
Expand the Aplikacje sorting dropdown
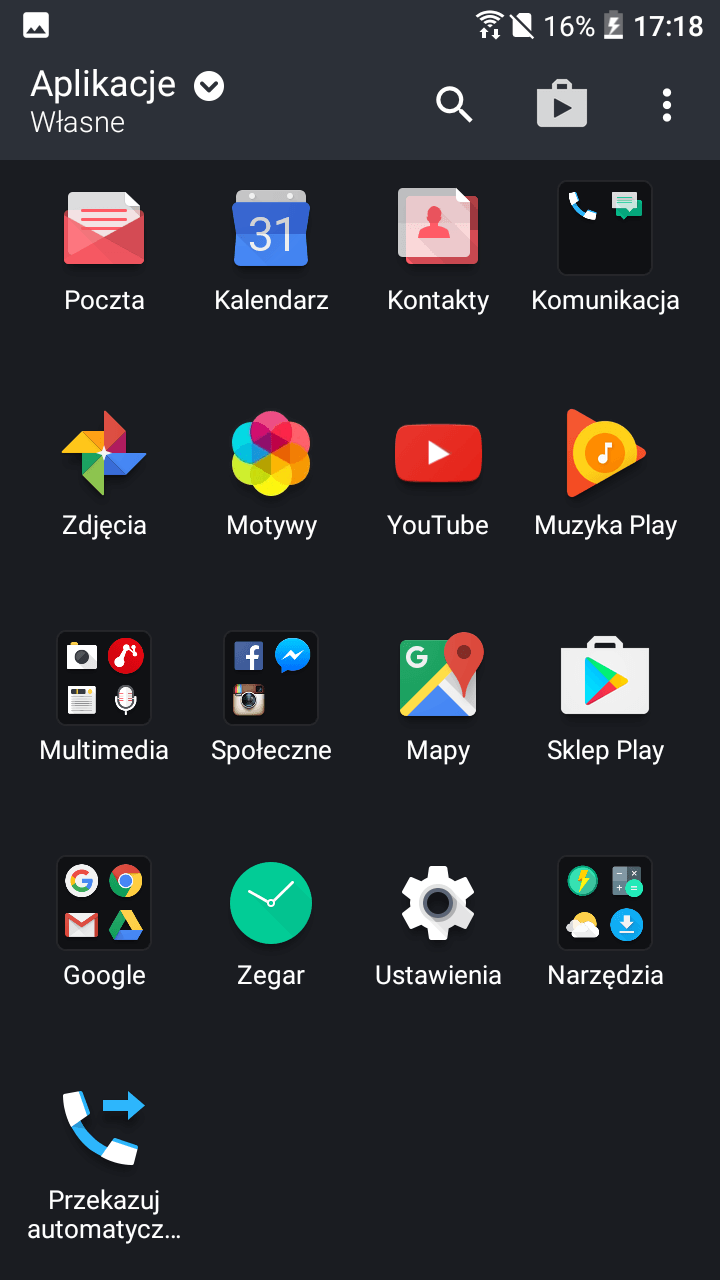(209, 87)
